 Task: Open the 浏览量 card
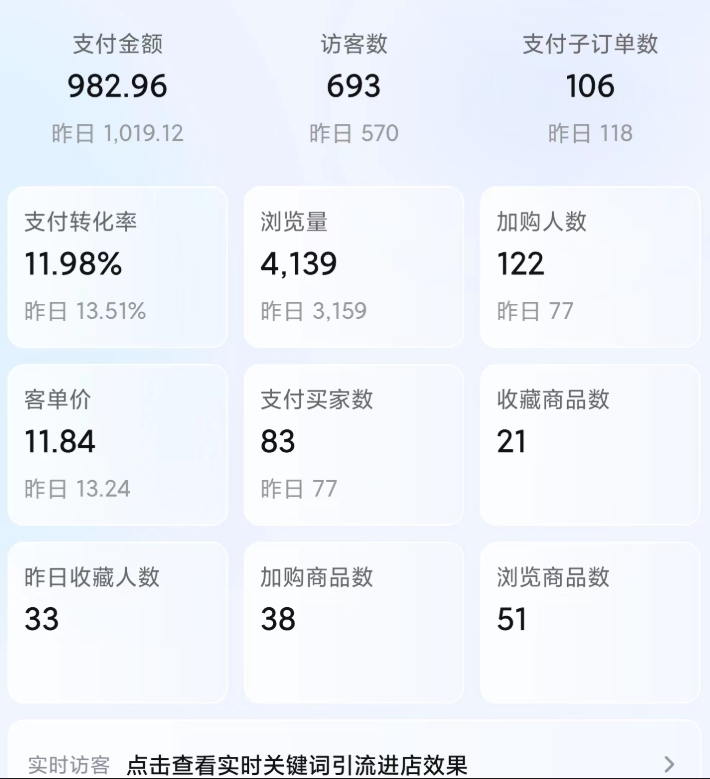click(x=354, y=267)
